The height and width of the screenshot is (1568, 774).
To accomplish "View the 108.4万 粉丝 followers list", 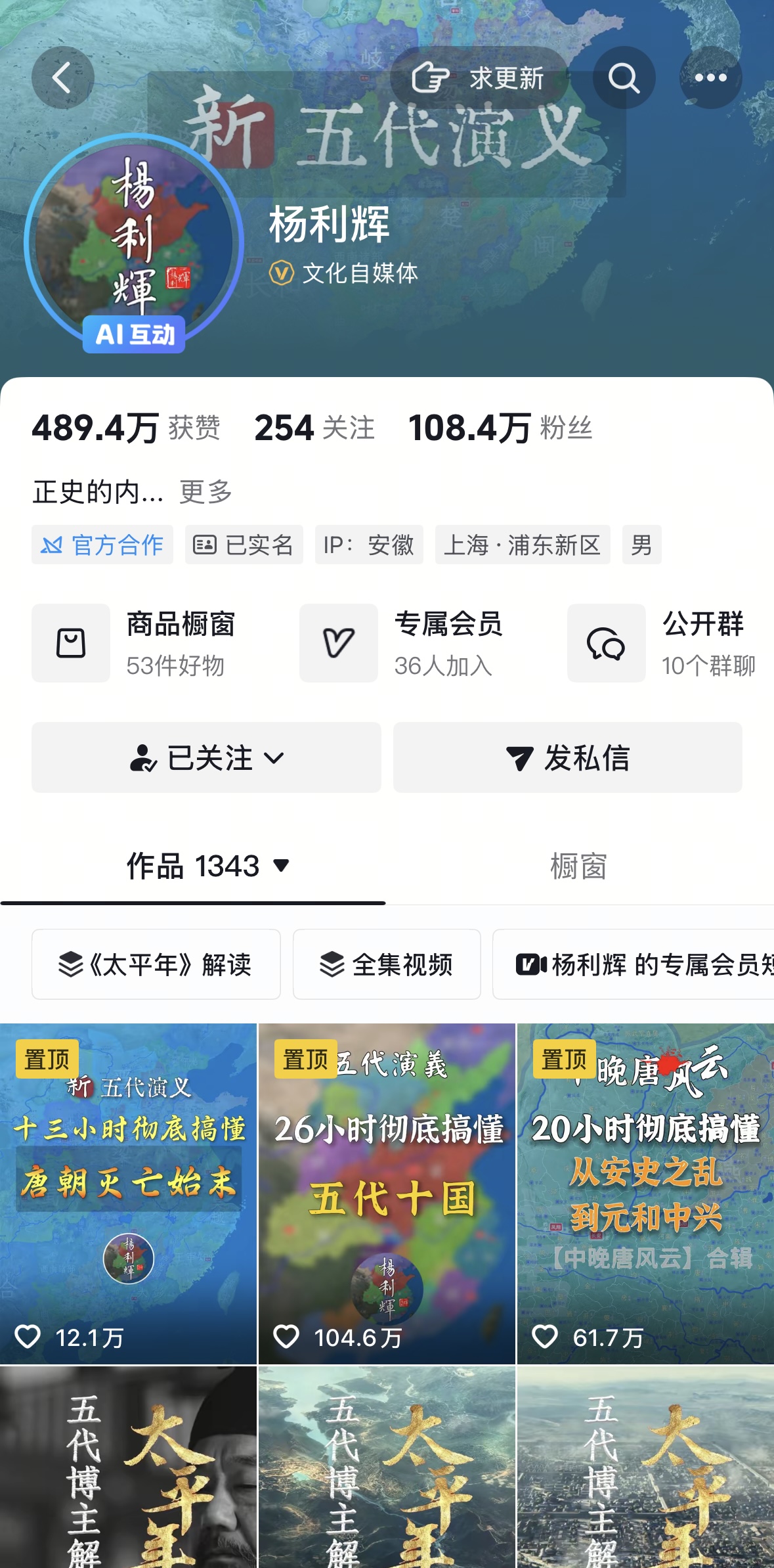I will 500,428.
